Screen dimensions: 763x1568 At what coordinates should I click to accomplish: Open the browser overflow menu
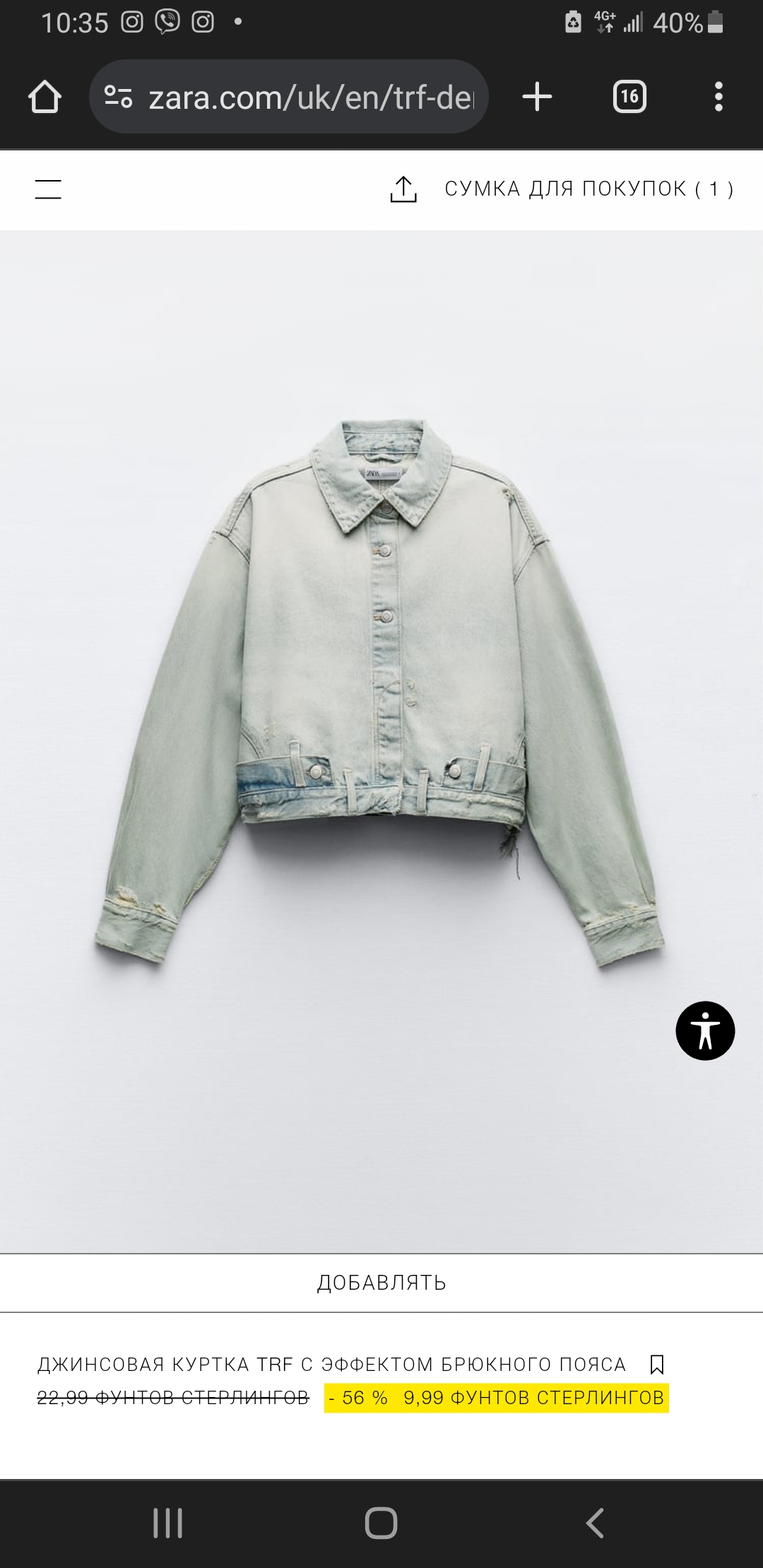point(718,97)
